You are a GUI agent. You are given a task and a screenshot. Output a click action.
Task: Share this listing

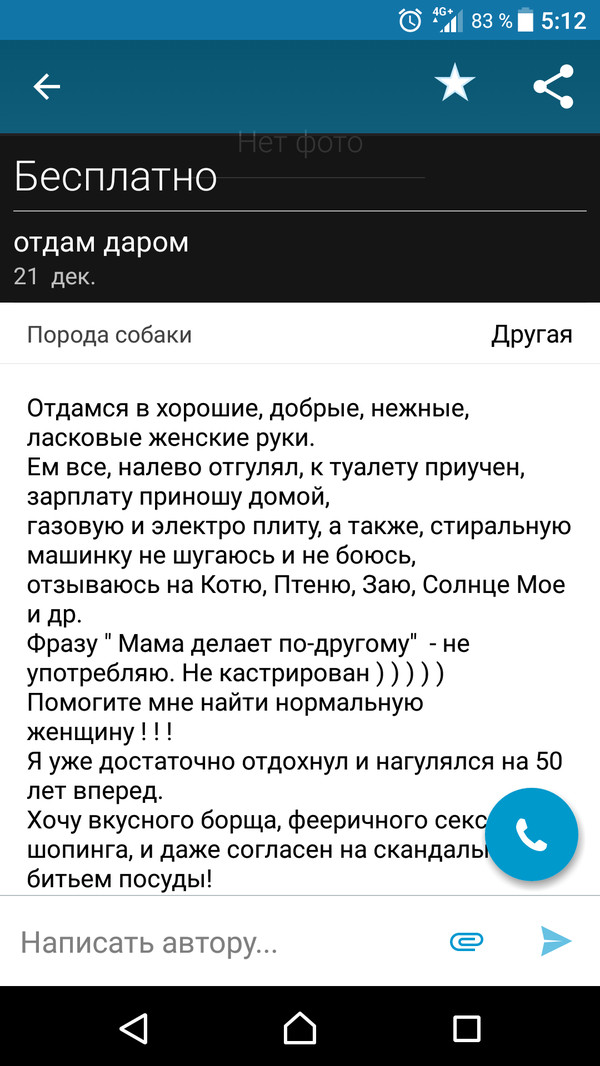click(x=553, y=86)
